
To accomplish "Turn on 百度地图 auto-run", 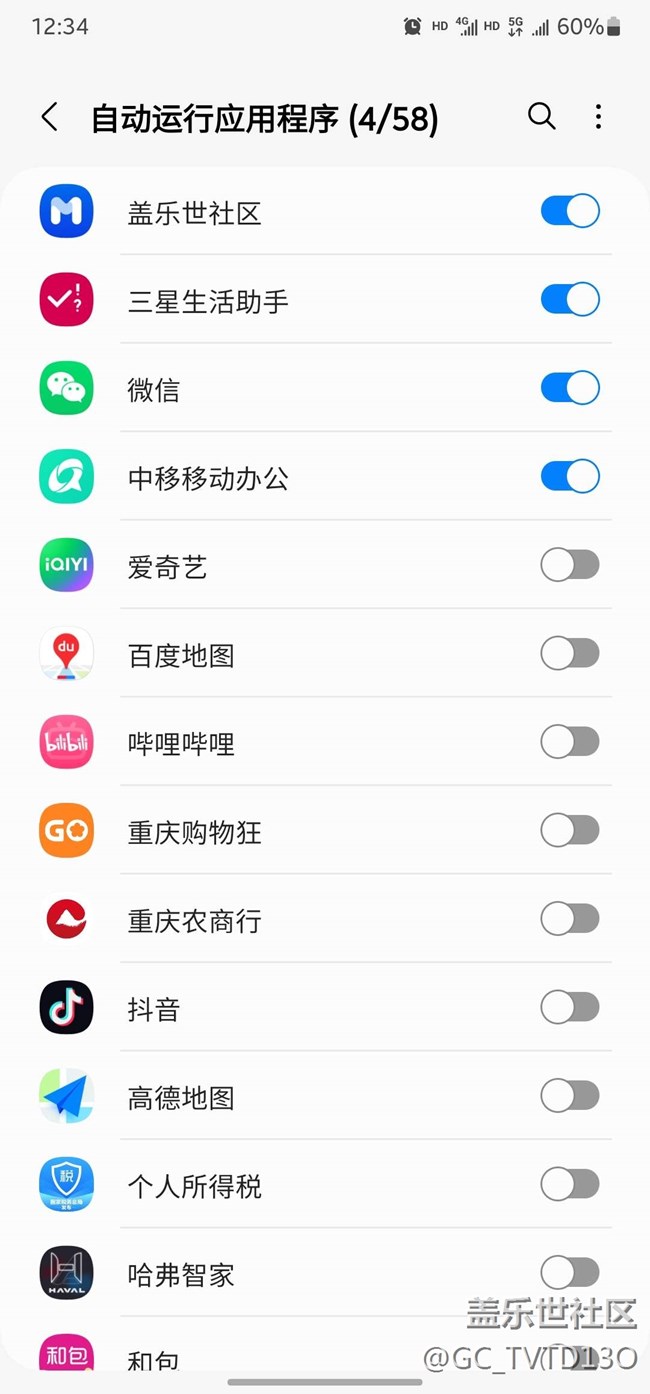I will 570,654.
